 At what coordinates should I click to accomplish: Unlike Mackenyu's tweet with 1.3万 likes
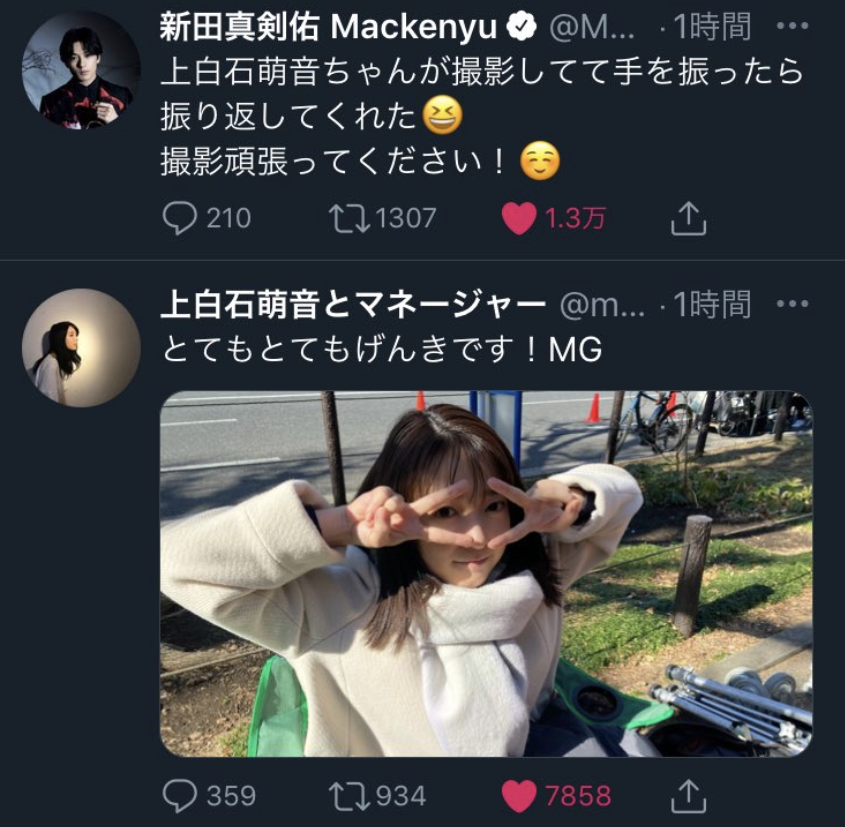519,218
